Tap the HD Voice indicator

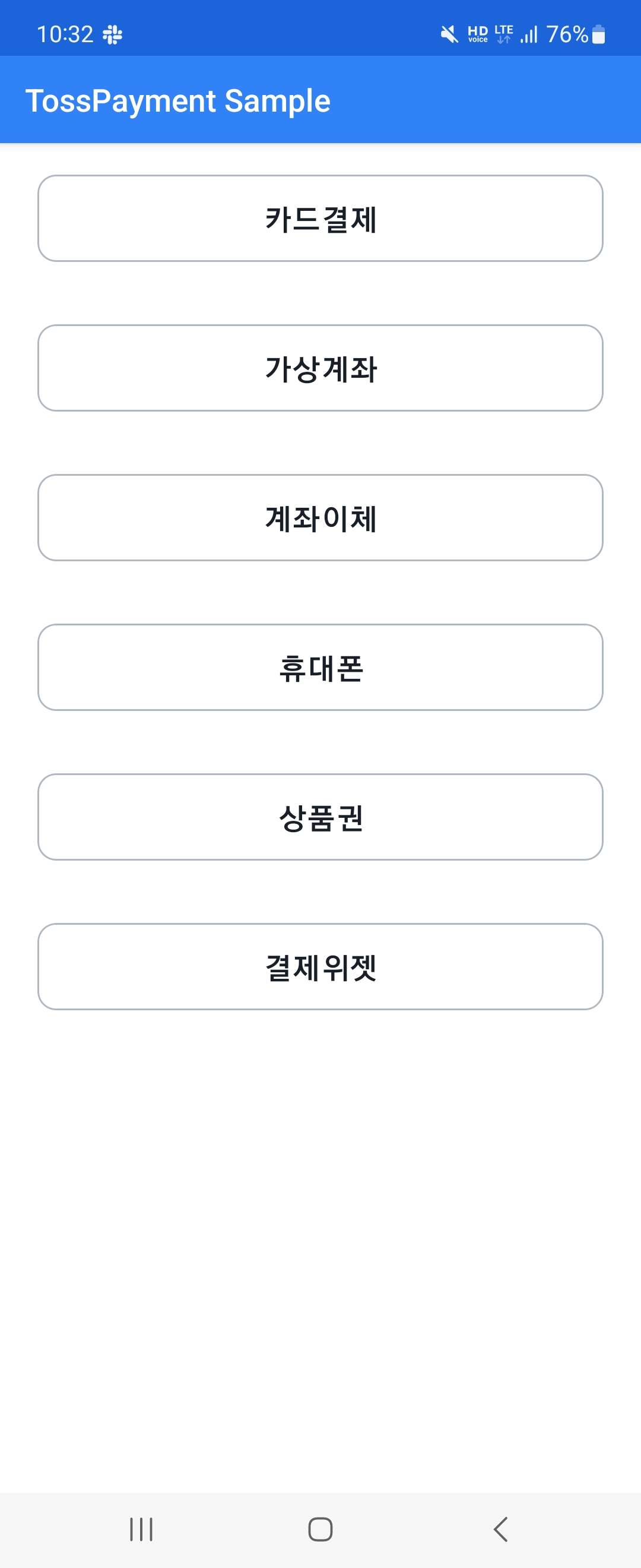(478, 33)
